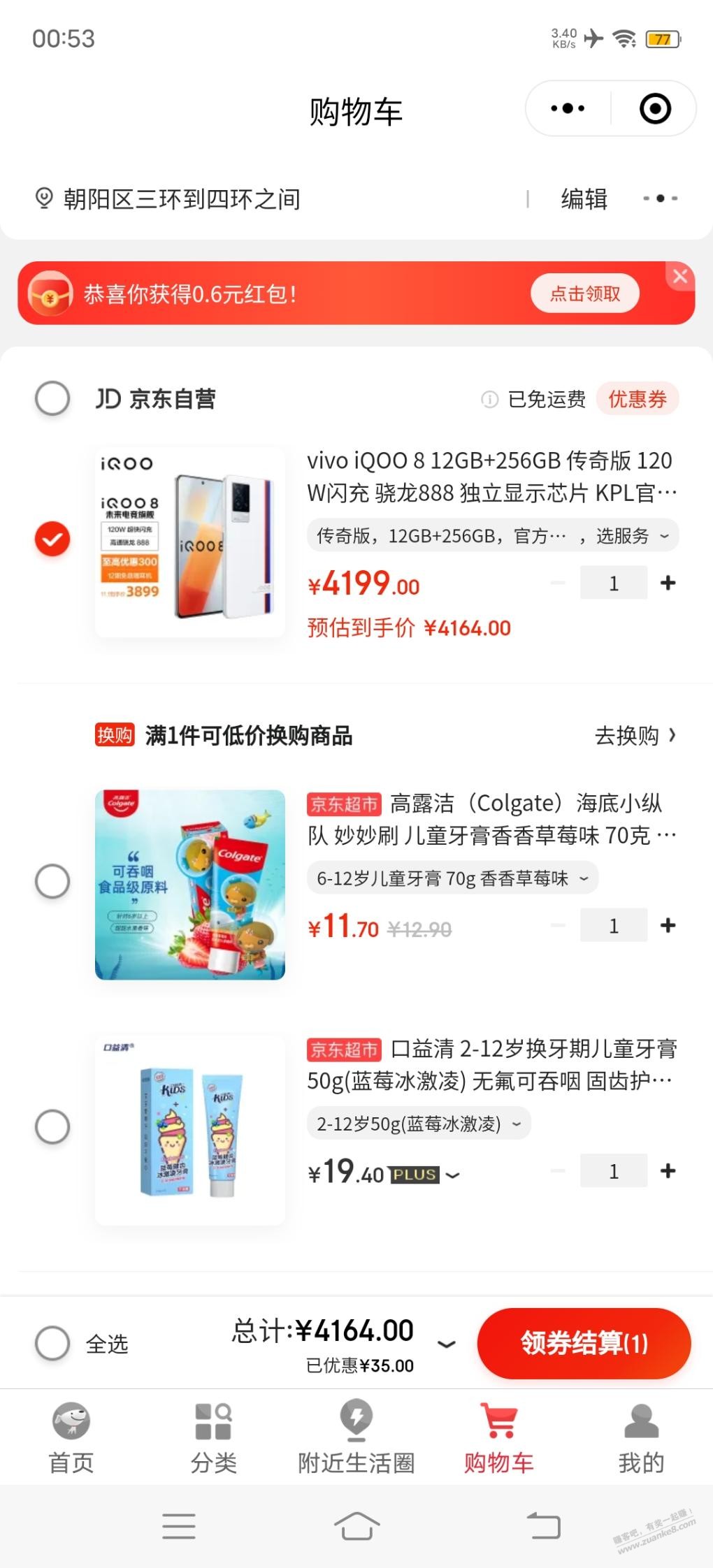Toggle 全选 to select everything

tap(52, 1343)
